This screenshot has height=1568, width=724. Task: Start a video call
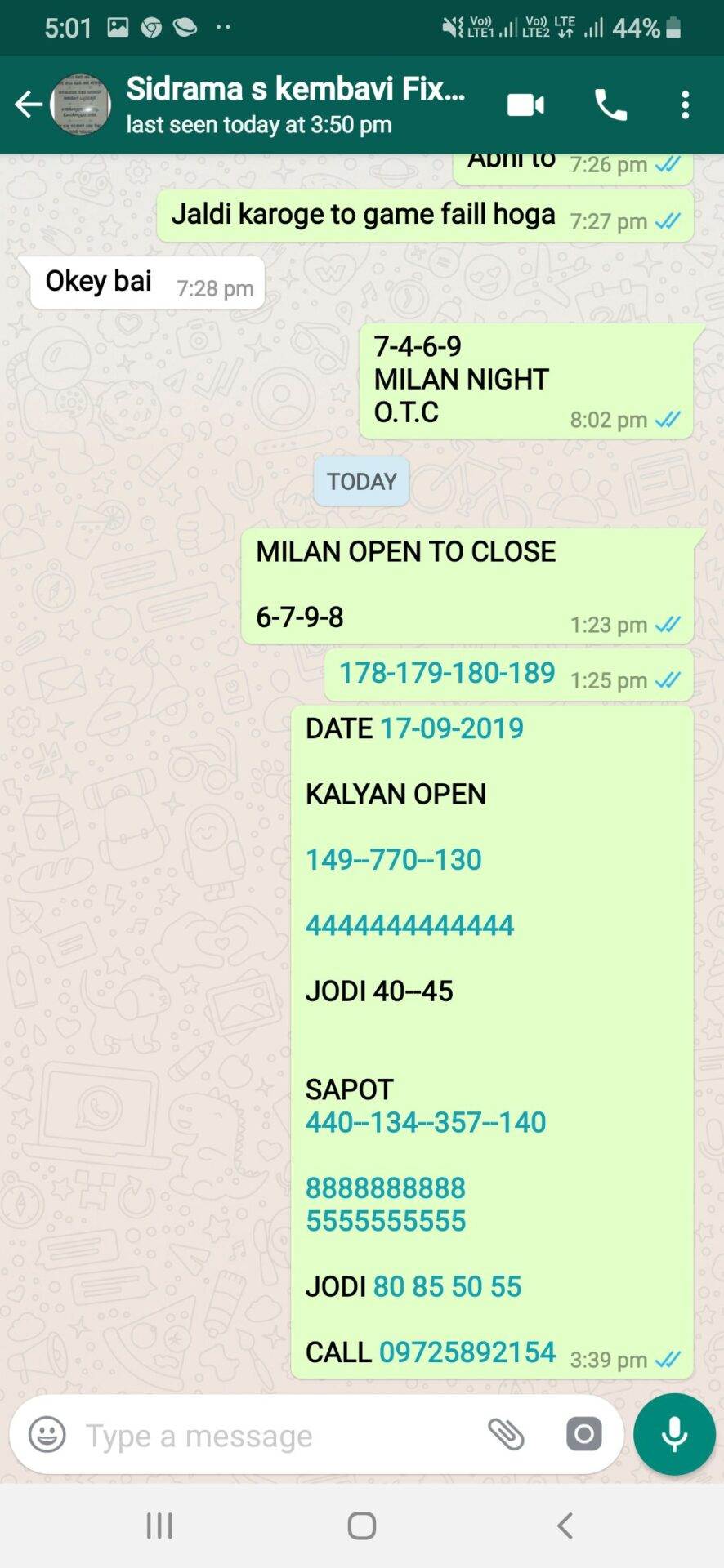pos(525,105)
